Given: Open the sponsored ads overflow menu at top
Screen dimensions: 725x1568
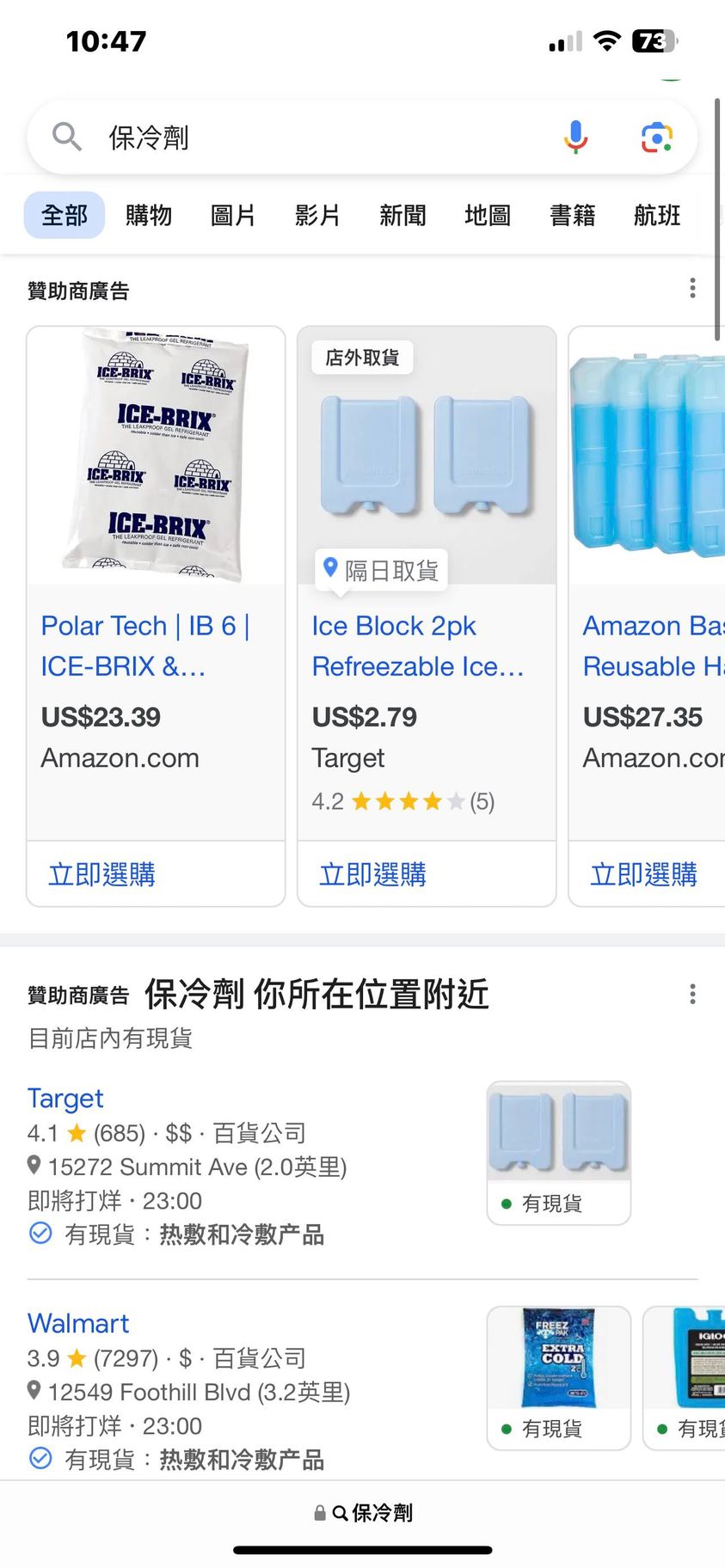Looking at the screenshot, I should 692,289.
